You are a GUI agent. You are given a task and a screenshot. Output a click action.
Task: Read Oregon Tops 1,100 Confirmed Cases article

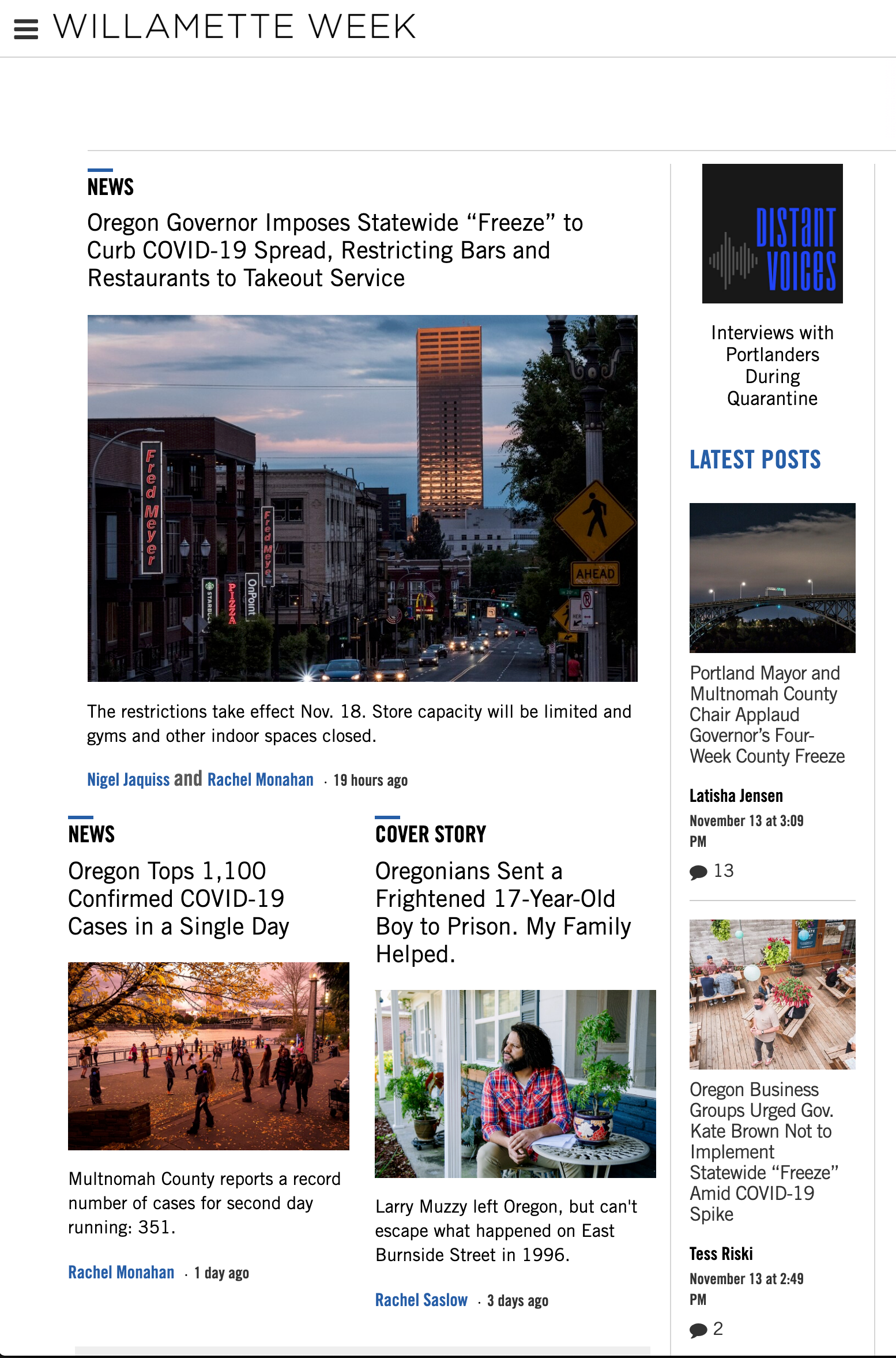pos(178,898)
